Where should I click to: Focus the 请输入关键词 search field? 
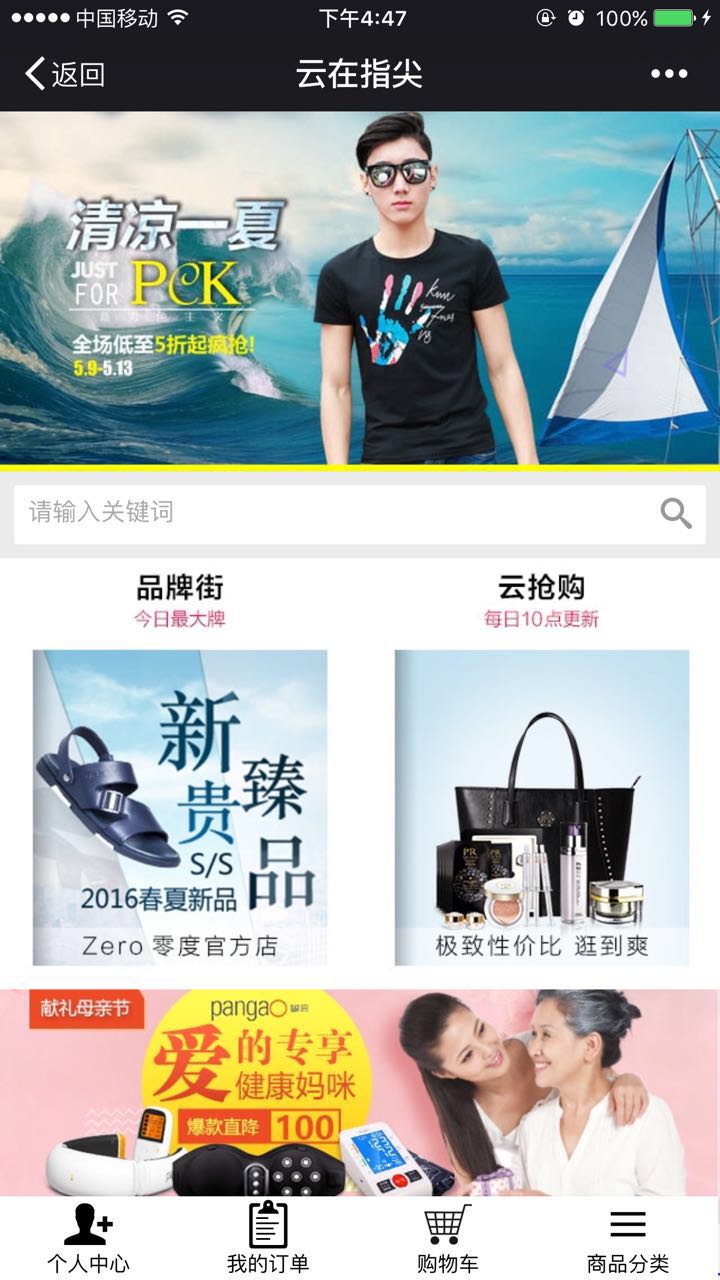330,513
